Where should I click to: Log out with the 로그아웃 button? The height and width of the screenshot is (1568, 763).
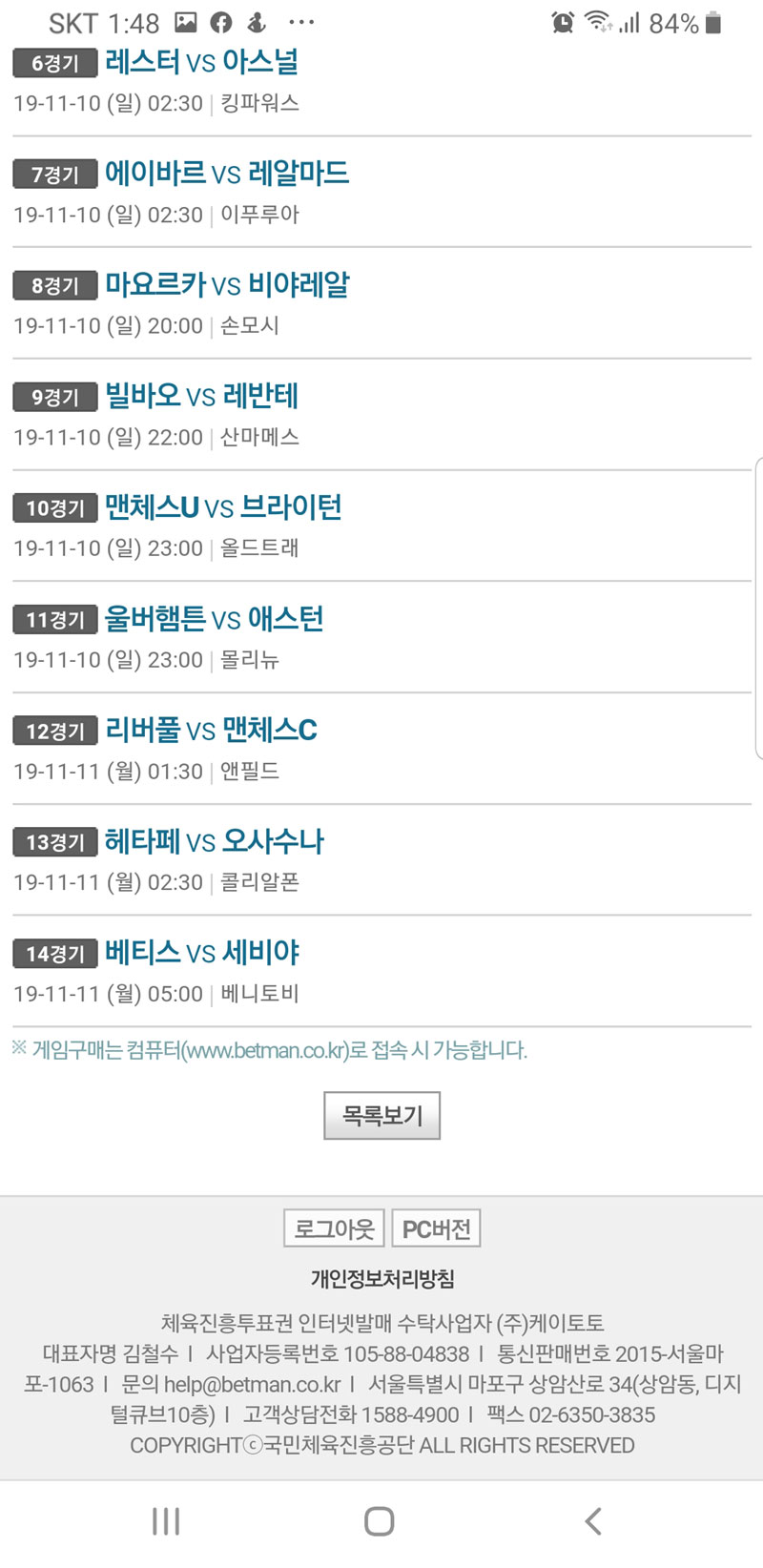pyautogui.click(x=334, y=1228)
